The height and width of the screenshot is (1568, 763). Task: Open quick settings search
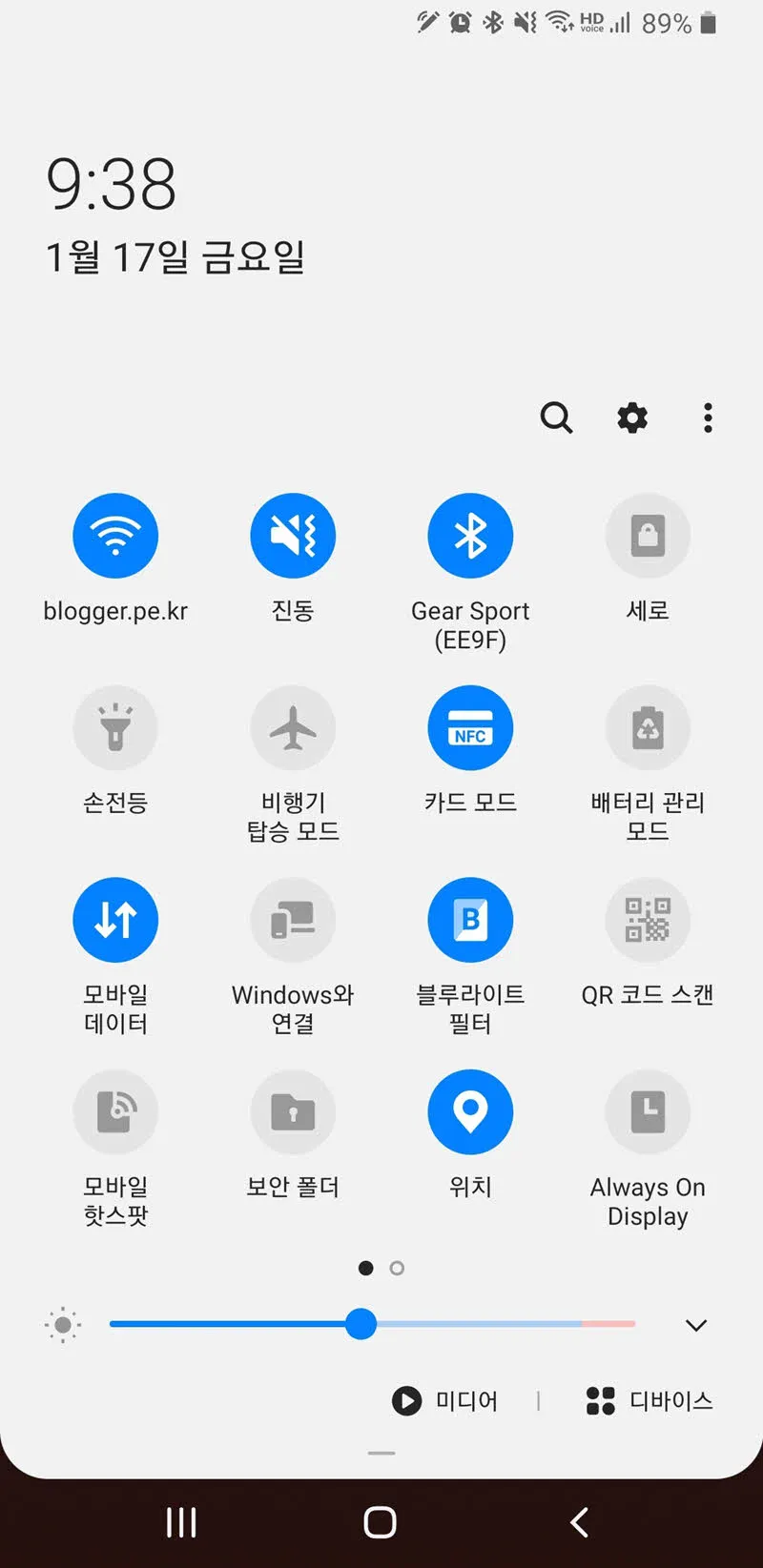pyautogui.click(x=556, y=417)
